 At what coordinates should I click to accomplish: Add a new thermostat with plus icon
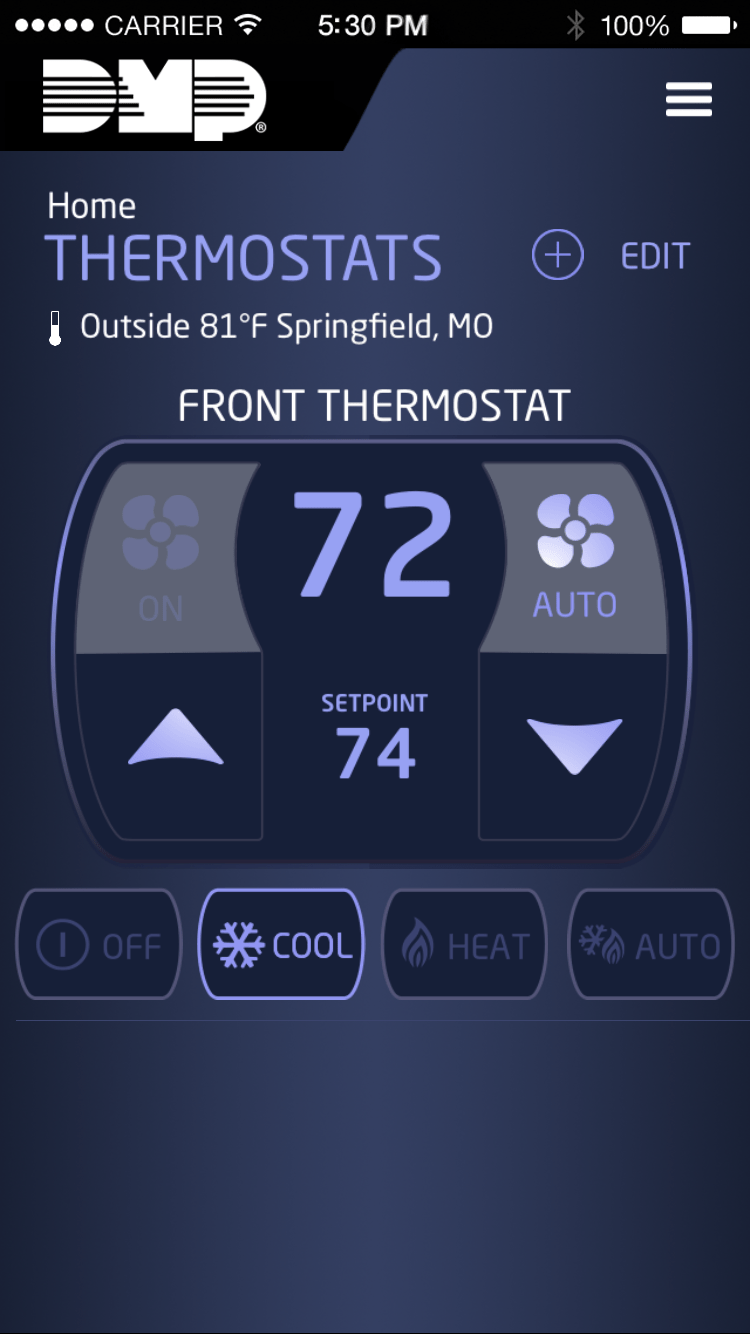(557, 256)
